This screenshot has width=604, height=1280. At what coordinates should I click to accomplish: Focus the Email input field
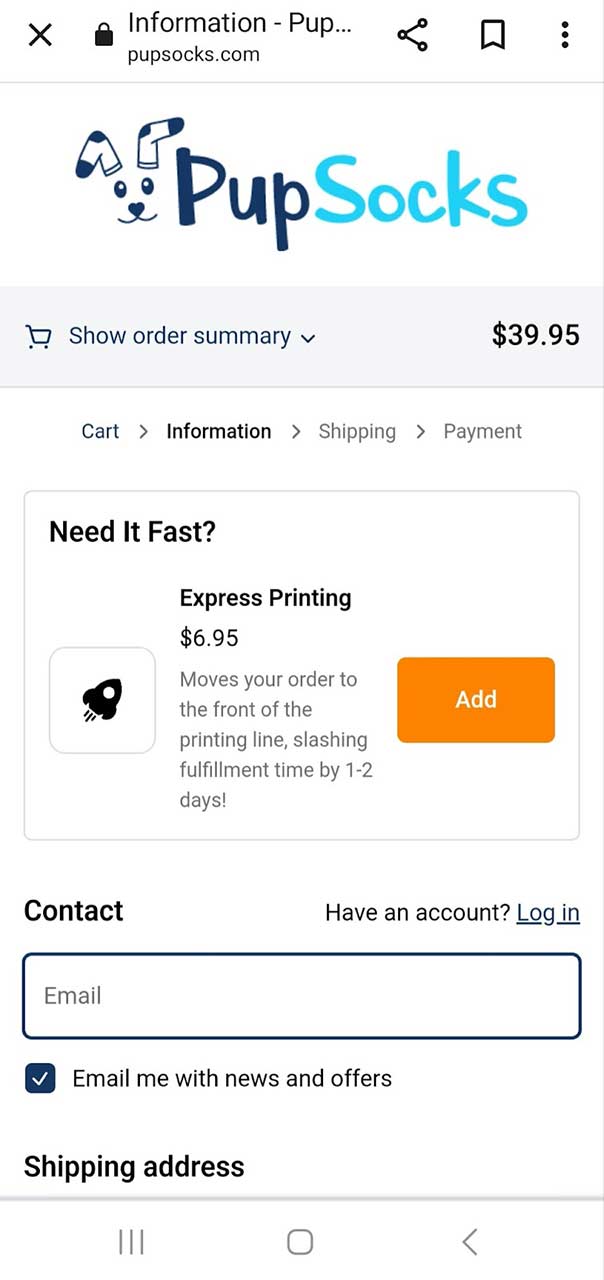[x=302, y=996]
